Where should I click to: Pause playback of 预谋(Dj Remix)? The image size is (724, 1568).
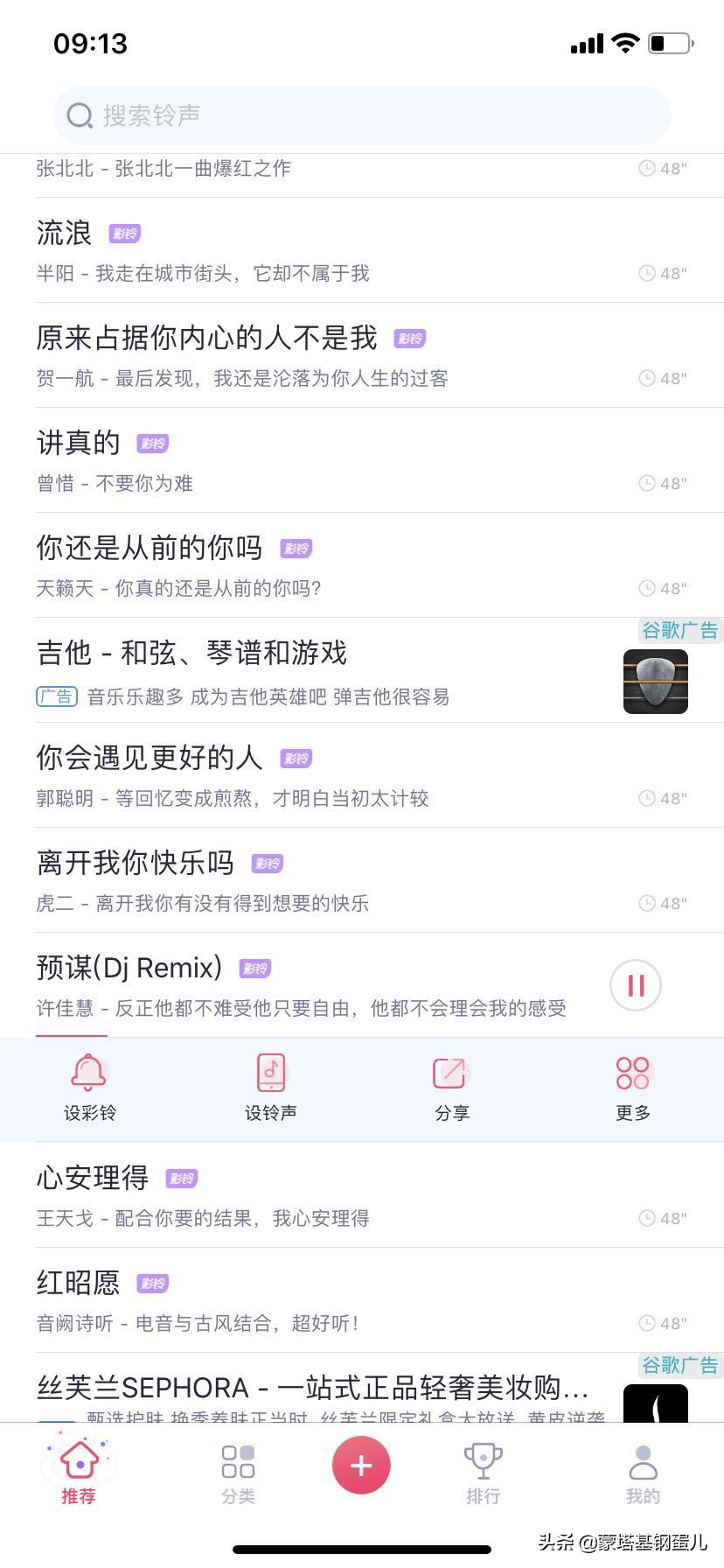635,984
